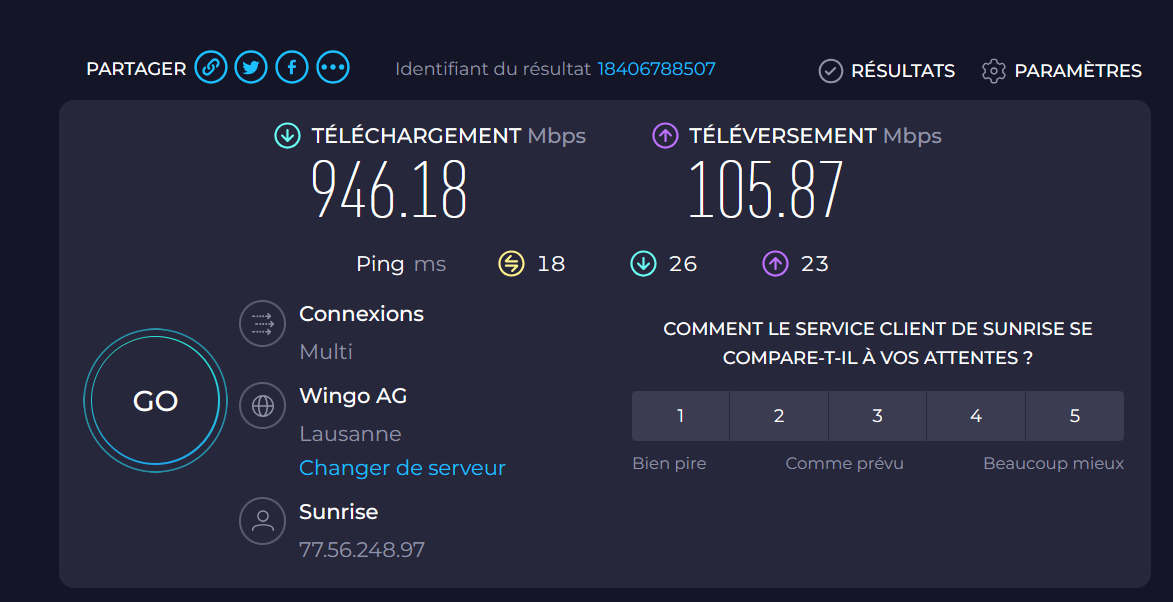This screenshot has height=602, width=1173.
Task: Rate Sunrise customer service 2
Action: click(x=778, y=416)
